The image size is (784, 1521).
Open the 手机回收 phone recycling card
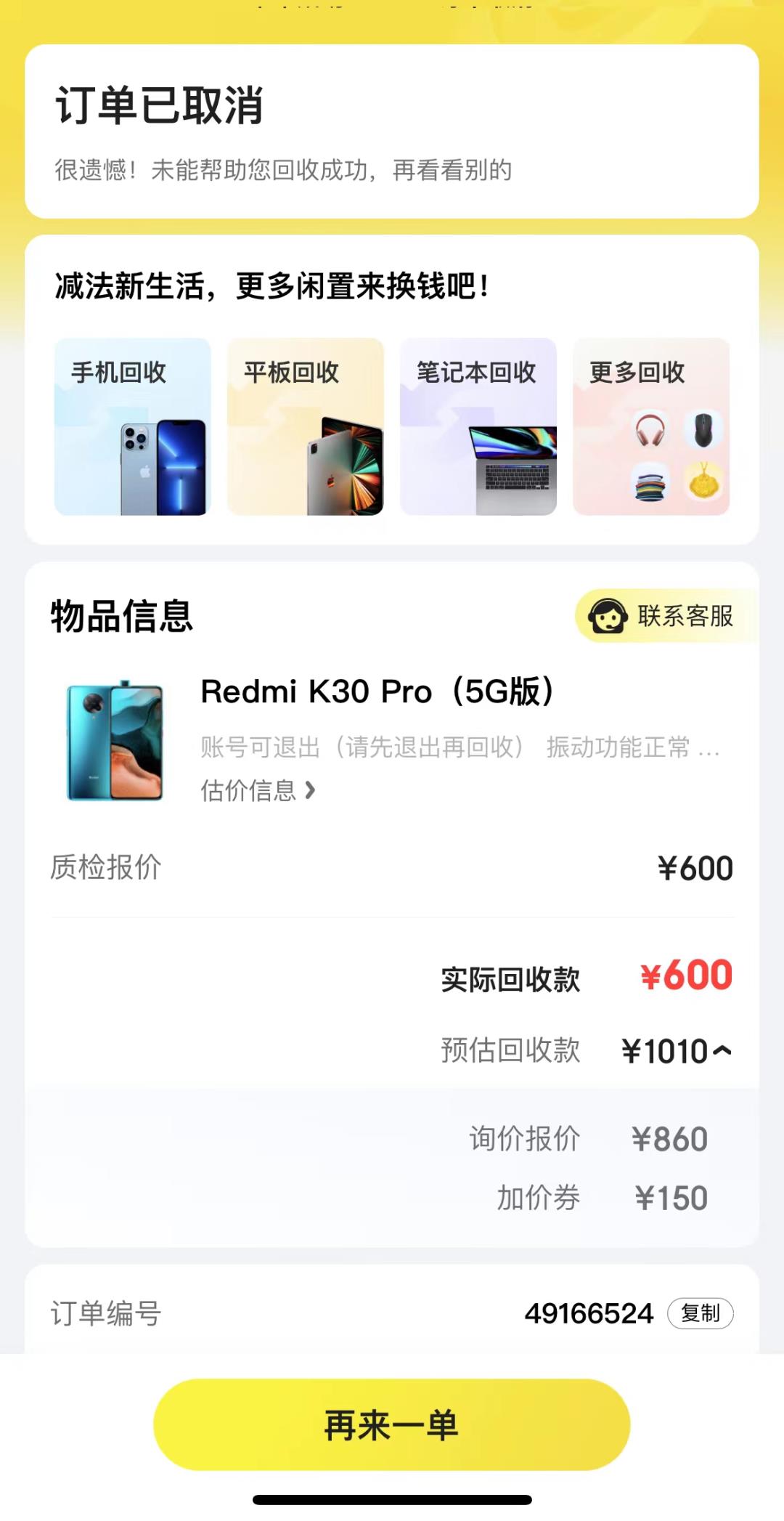pos(133,427)
